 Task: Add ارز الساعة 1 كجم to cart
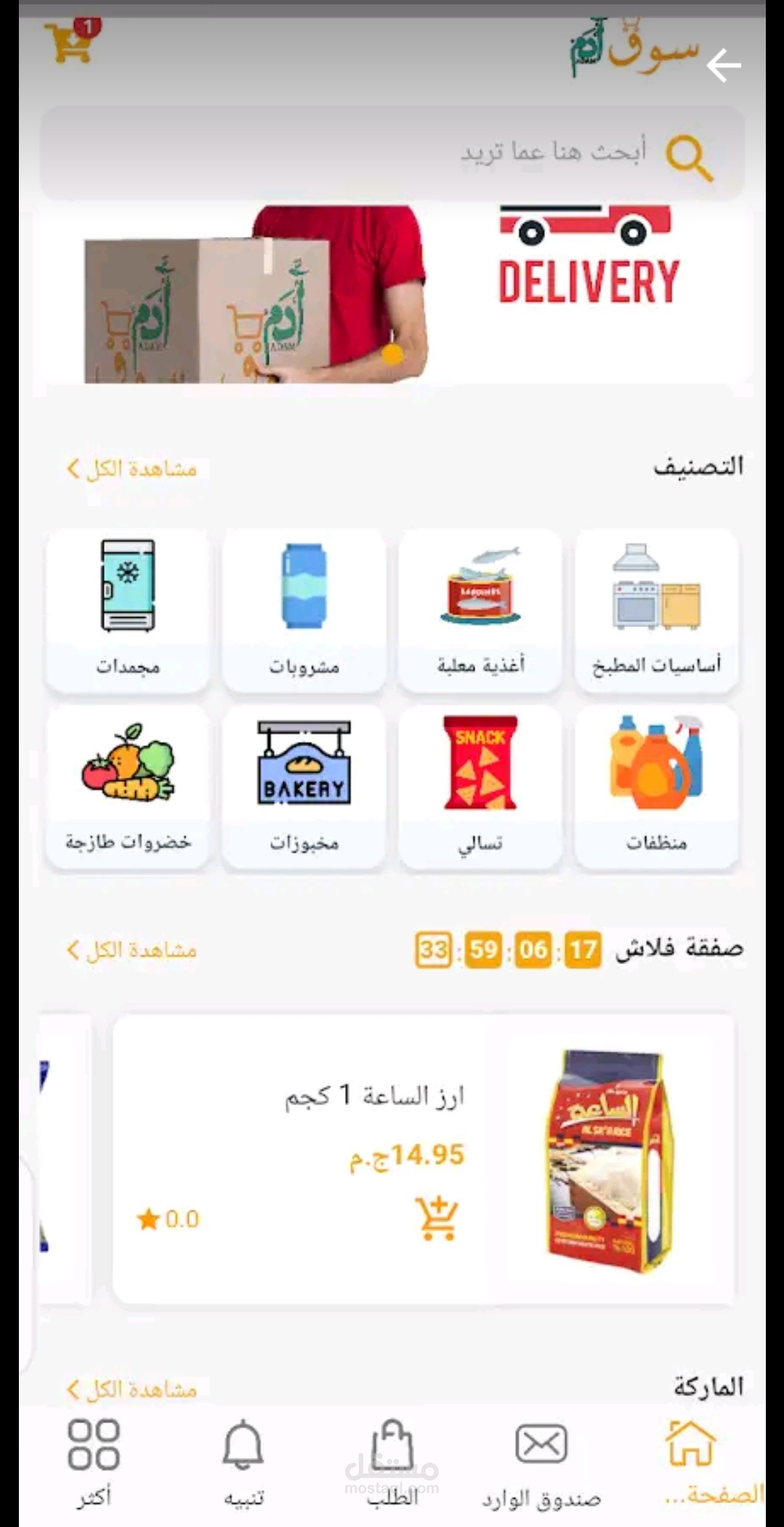(x=436, y=1218)
